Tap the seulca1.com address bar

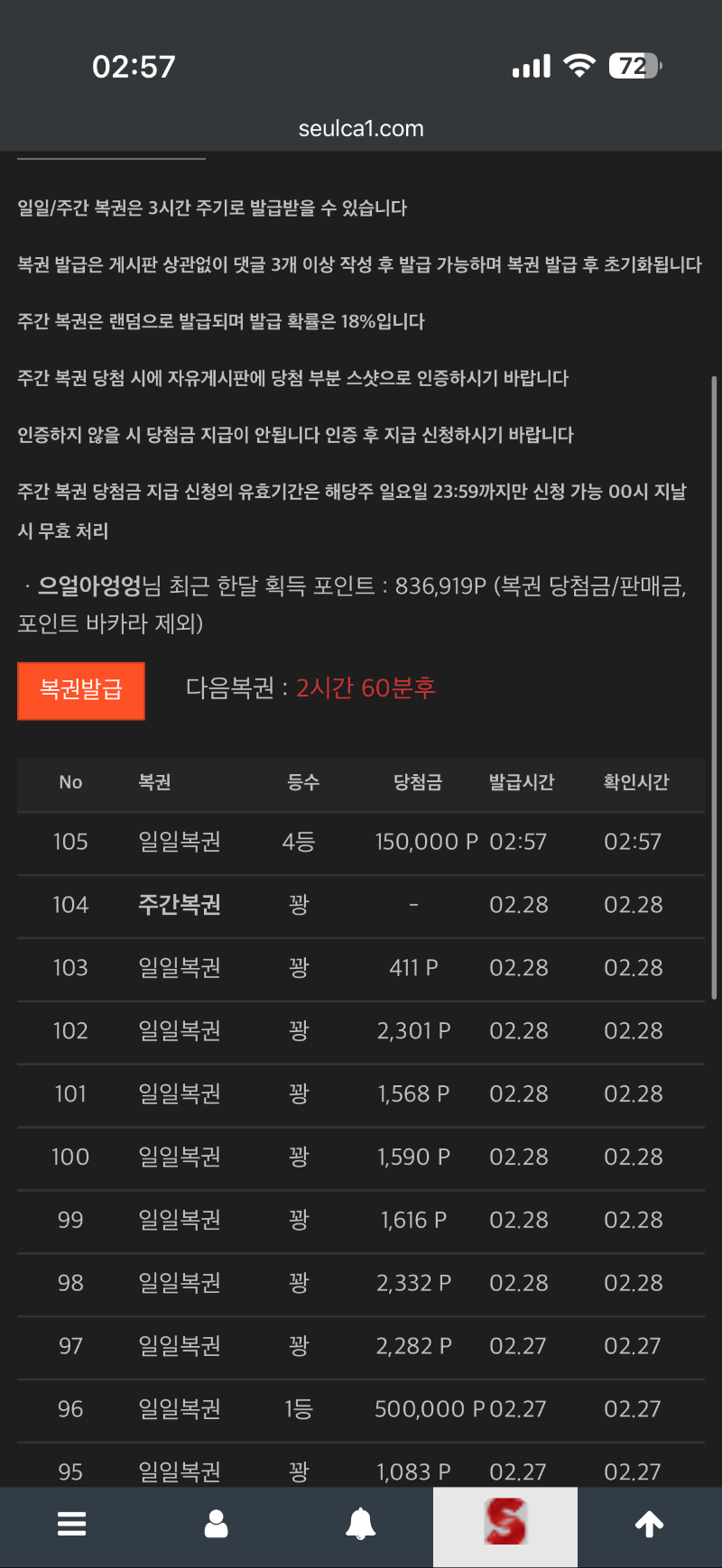point(361,128)
